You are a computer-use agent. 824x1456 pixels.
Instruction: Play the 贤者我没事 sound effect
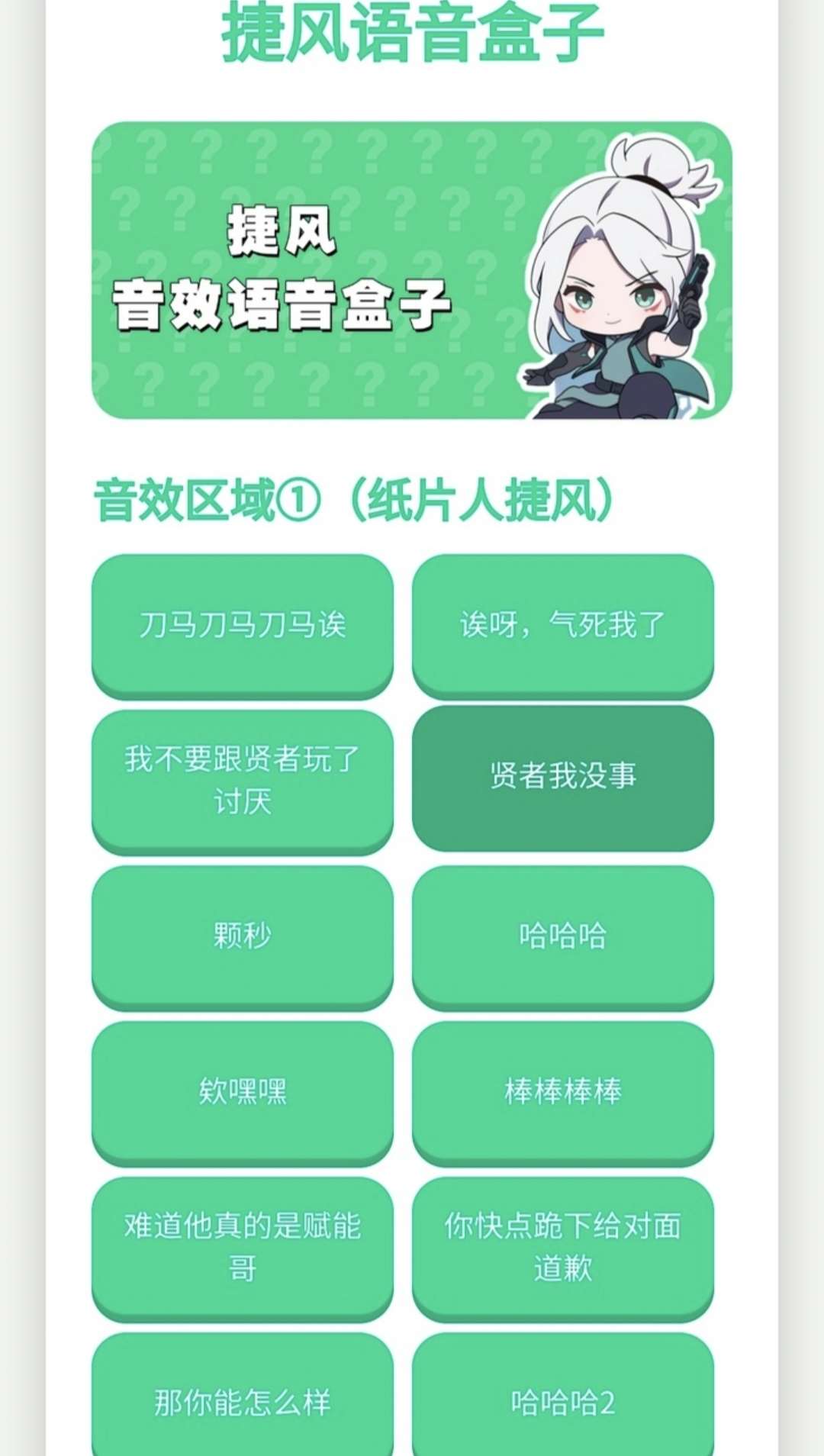point(563,776)
